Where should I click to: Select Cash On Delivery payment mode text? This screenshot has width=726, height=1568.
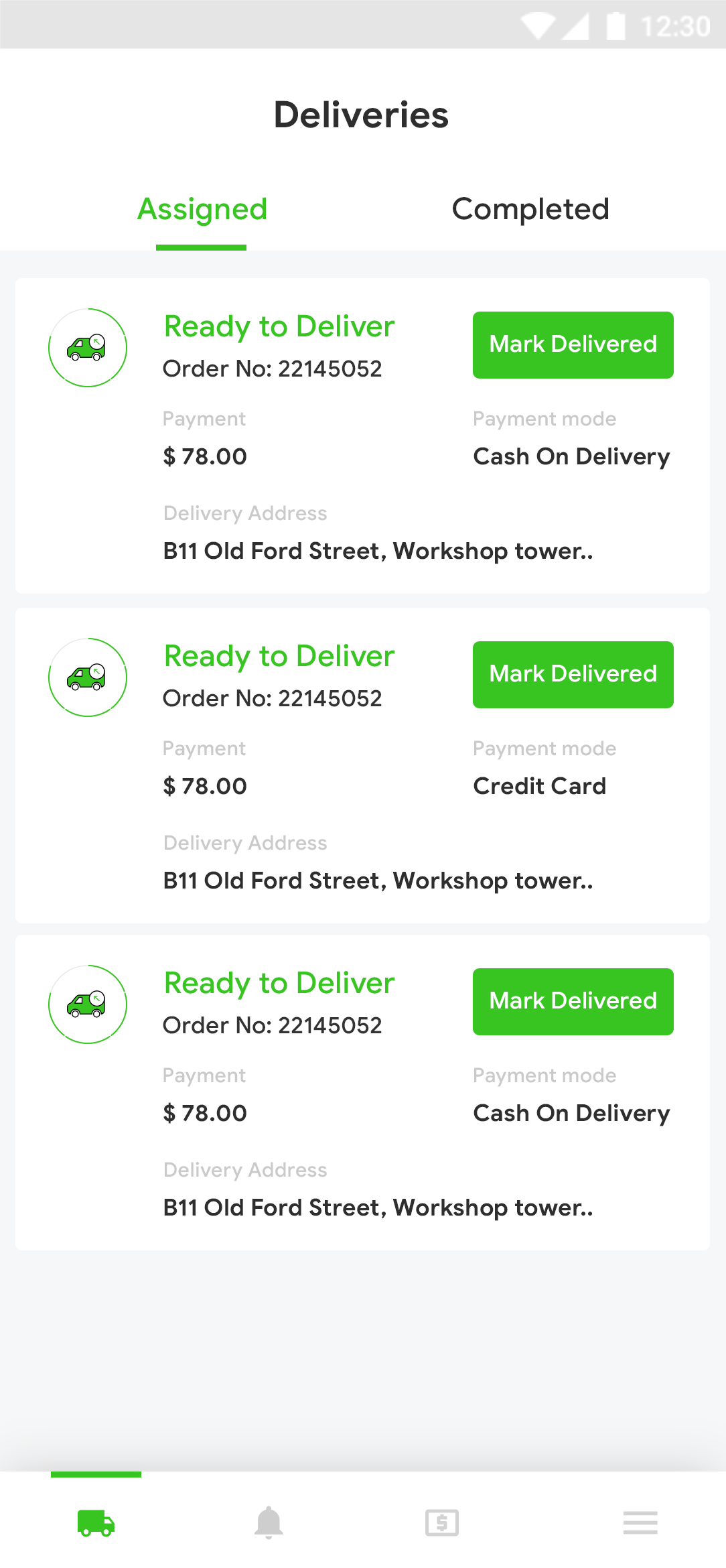(x=571, y=456)
